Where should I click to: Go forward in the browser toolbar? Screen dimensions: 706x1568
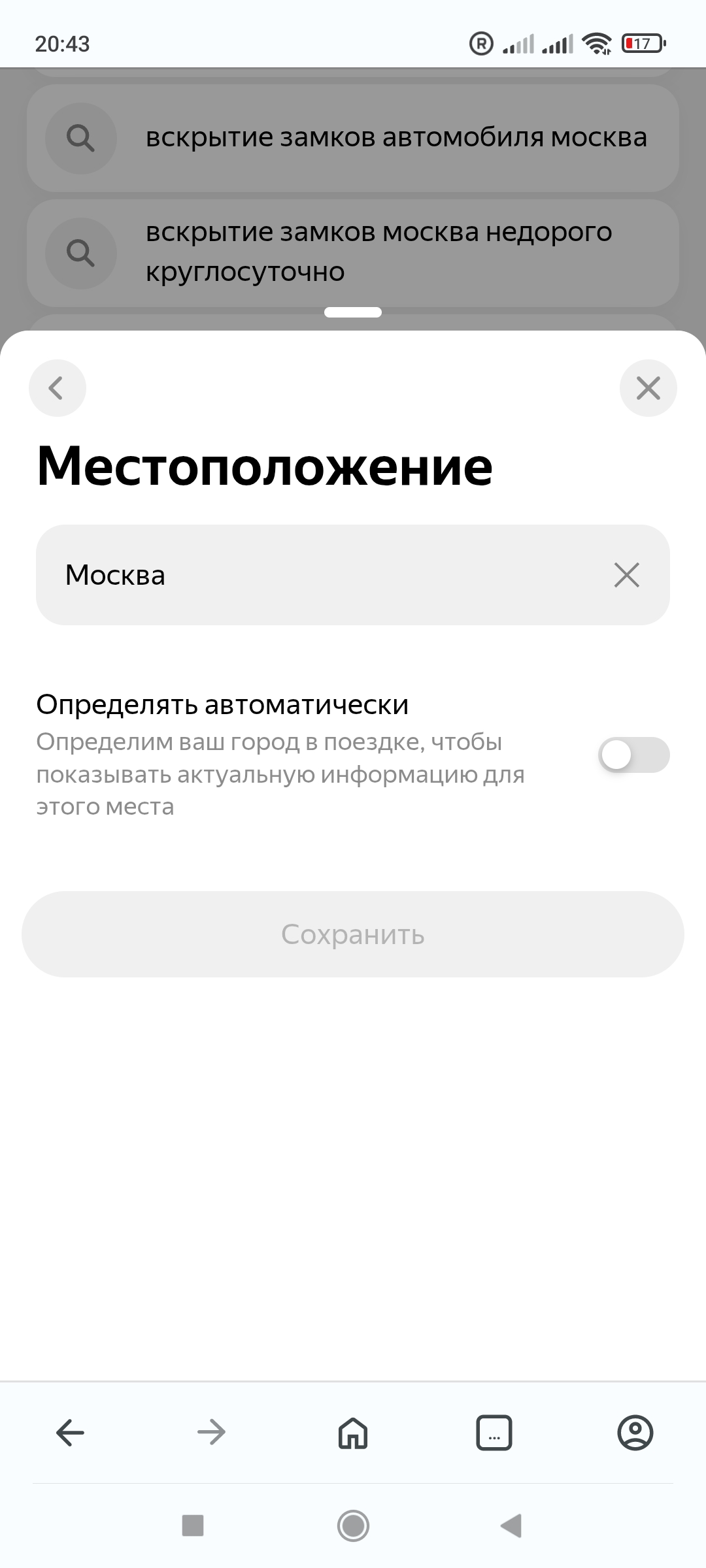click(211, 1433)
